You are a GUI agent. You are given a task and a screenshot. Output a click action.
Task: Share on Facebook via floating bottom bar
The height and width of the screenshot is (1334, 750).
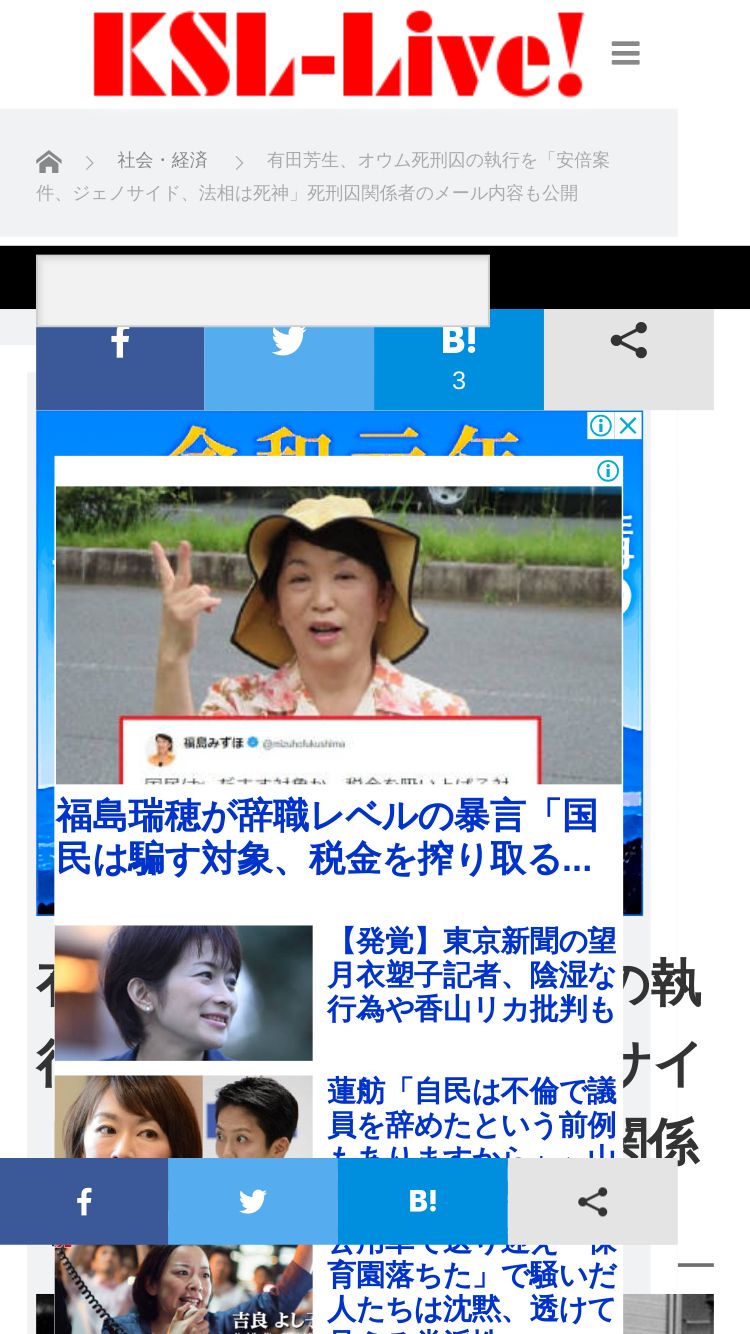[84, 1201]
